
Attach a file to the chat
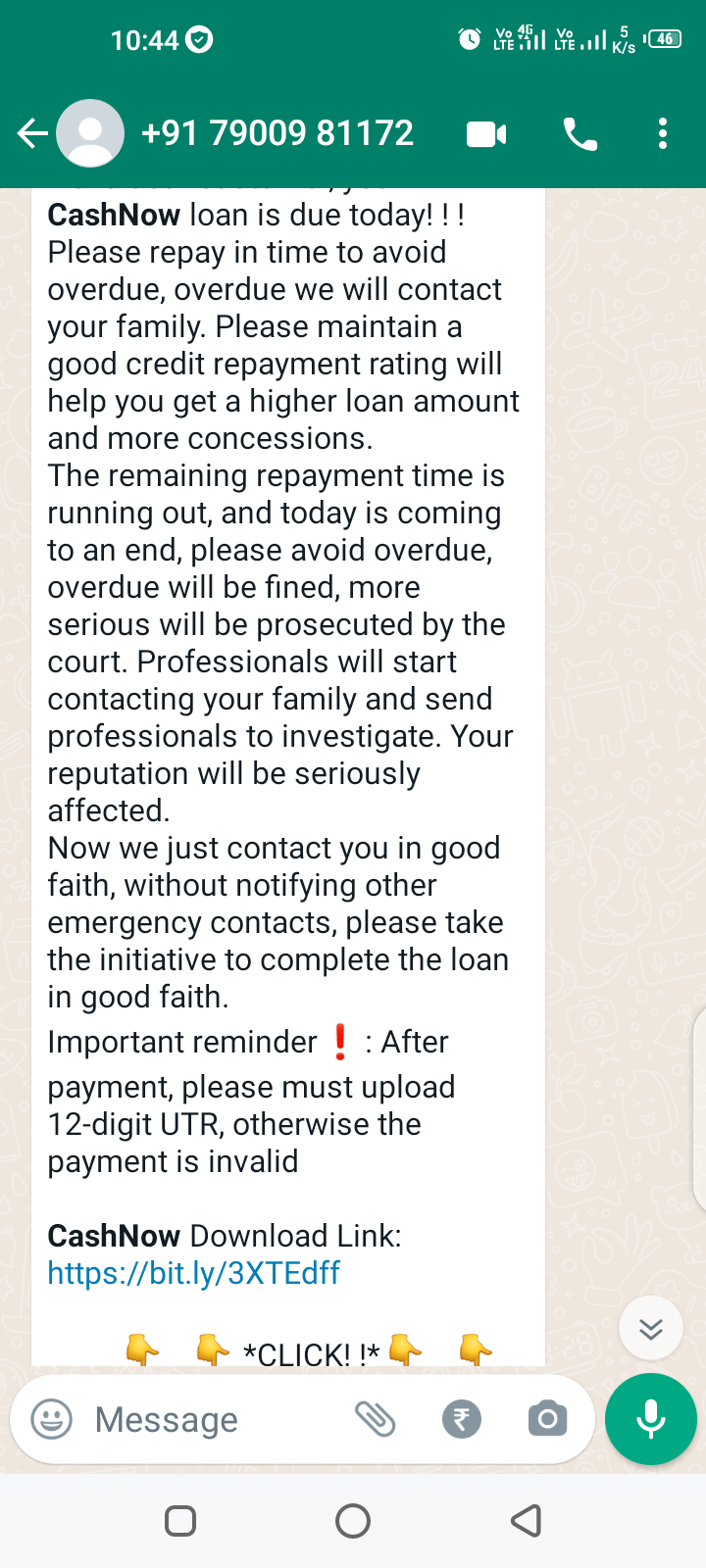375,1419
